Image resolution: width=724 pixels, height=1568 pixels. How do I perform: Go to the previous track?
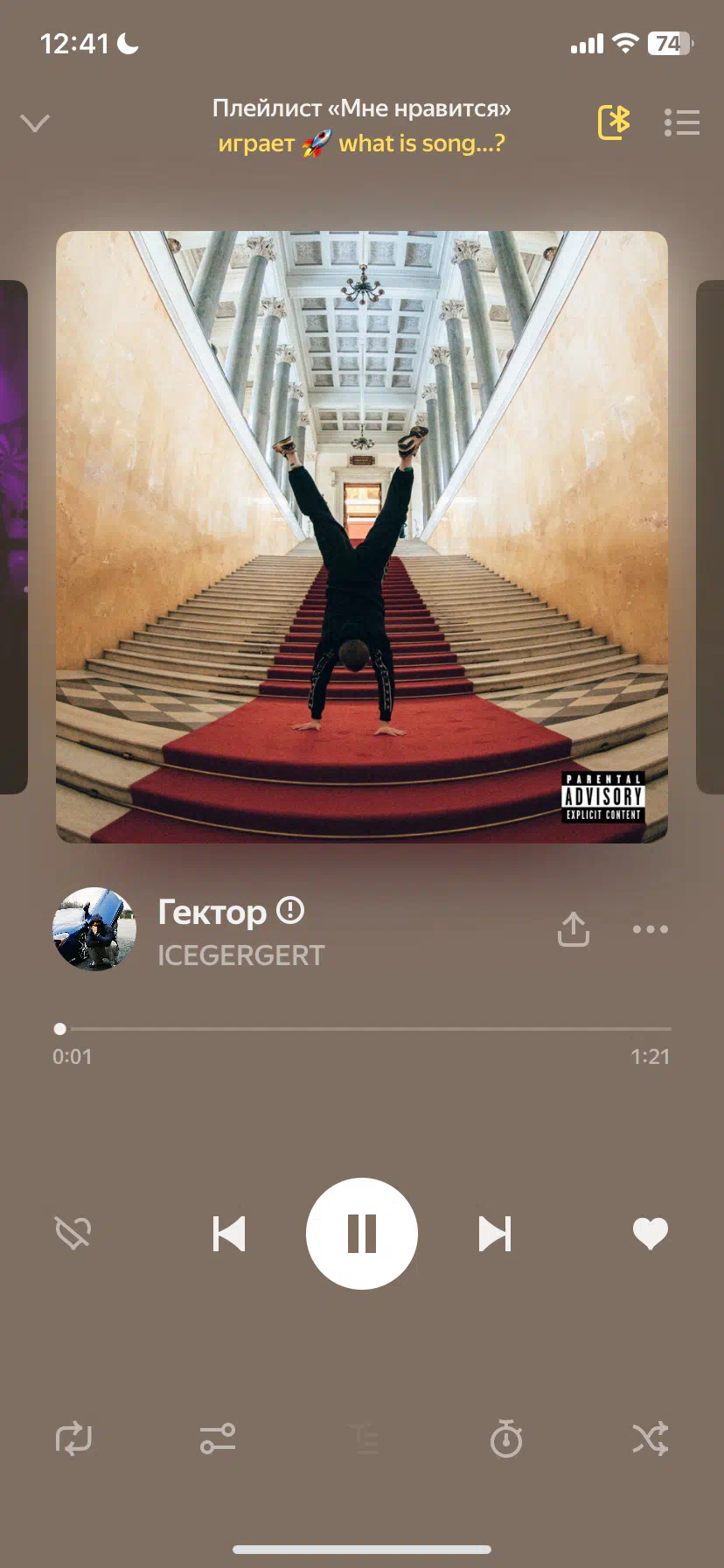pos(229,1234)
